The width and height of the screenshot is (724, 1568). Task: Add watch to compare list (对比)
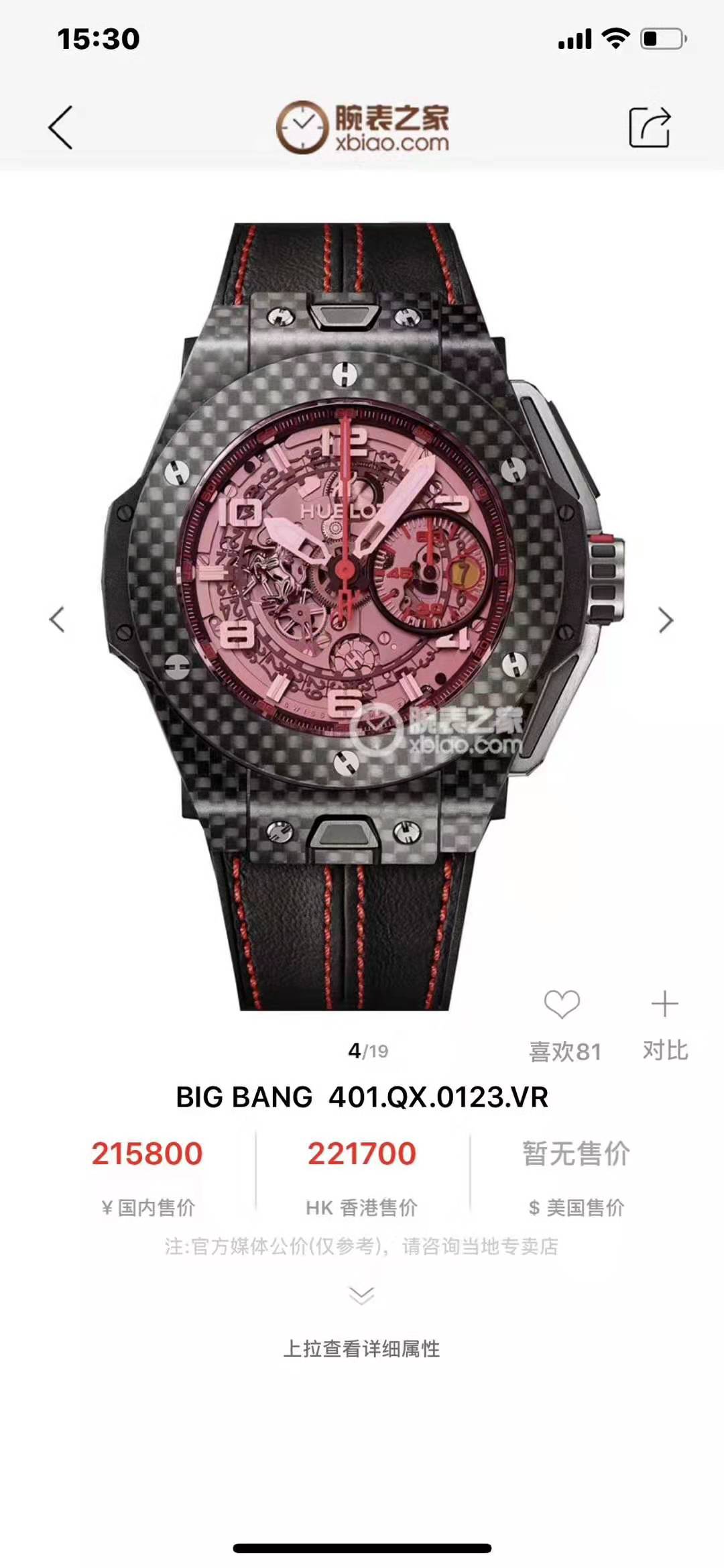(x=664, y=1005)
